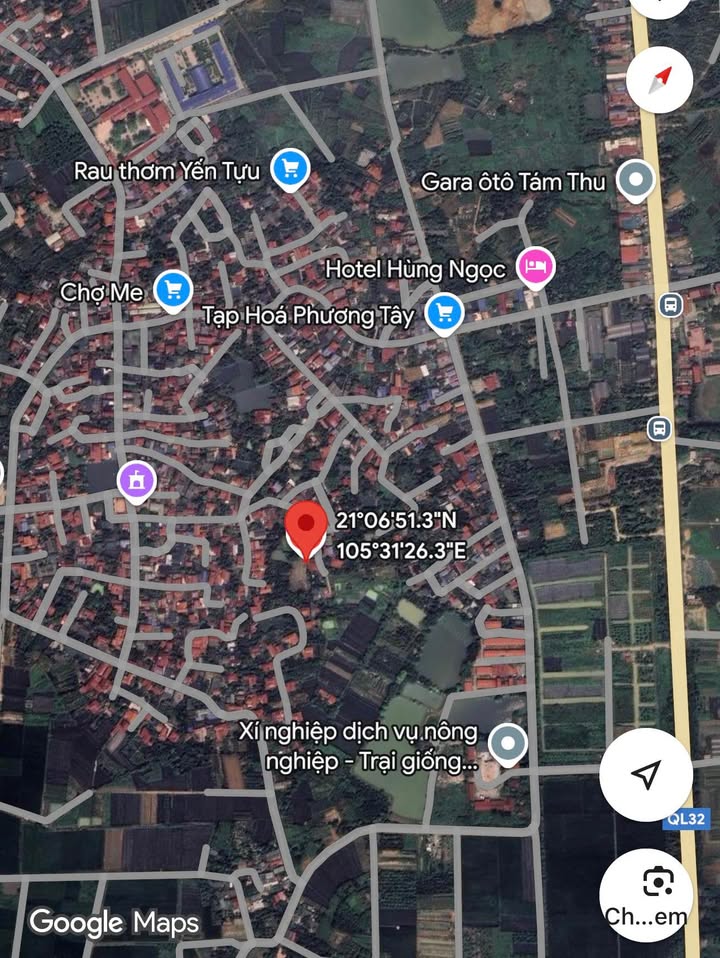The width and height of the screenshot is (720, 958).
Task: Tap the purple temple place marker
Action: (x=136, y=480)
